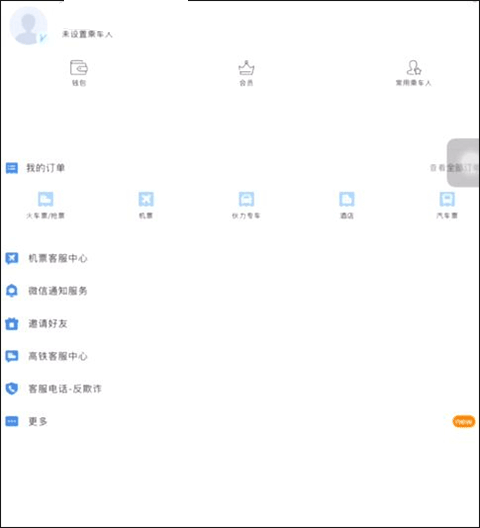Screen dimensions: 480x528
Task: Open 更多 row
Action: [240, 421]
